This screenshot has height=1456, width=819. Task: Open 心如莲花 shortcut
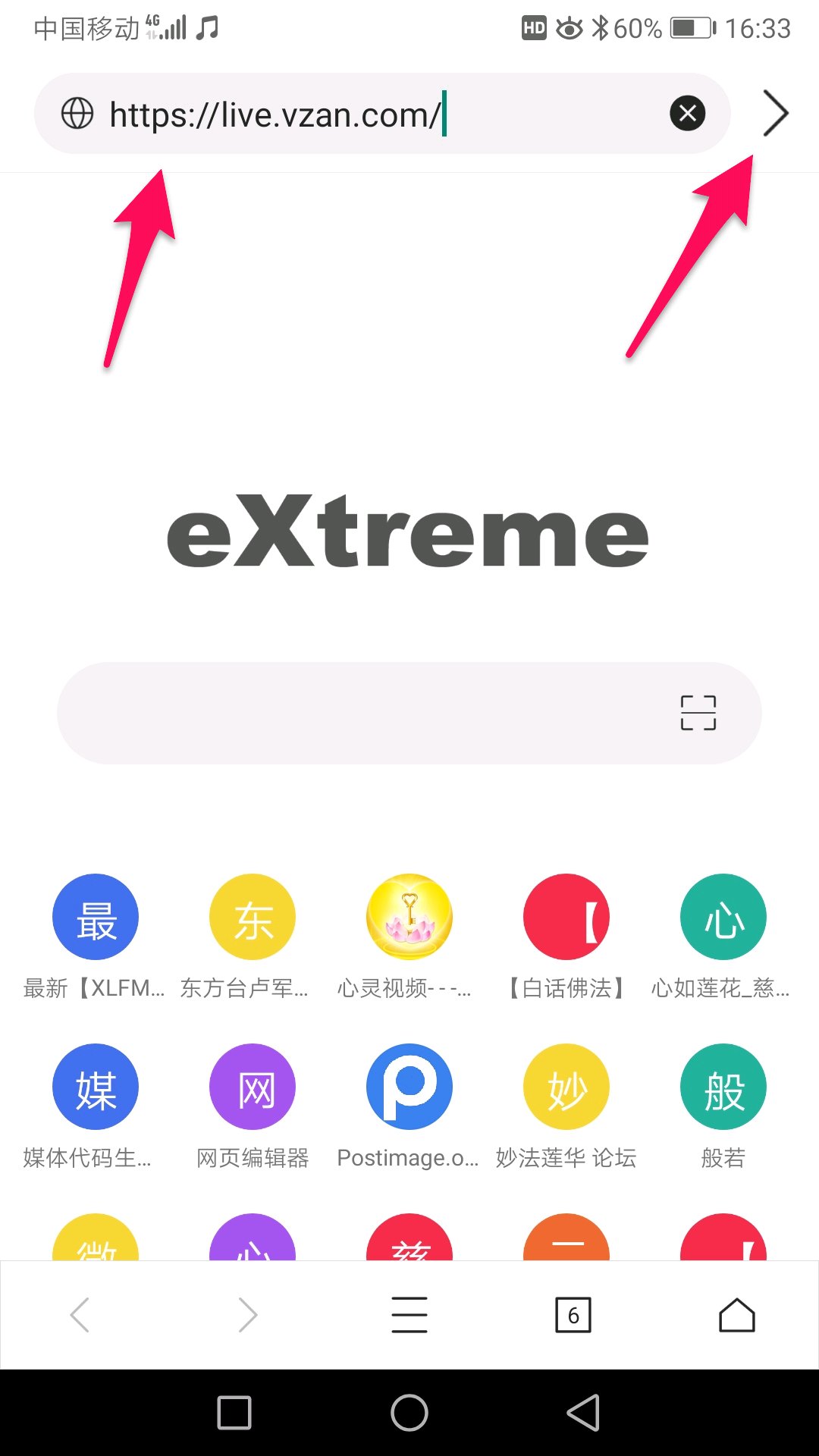coord(723,918)
